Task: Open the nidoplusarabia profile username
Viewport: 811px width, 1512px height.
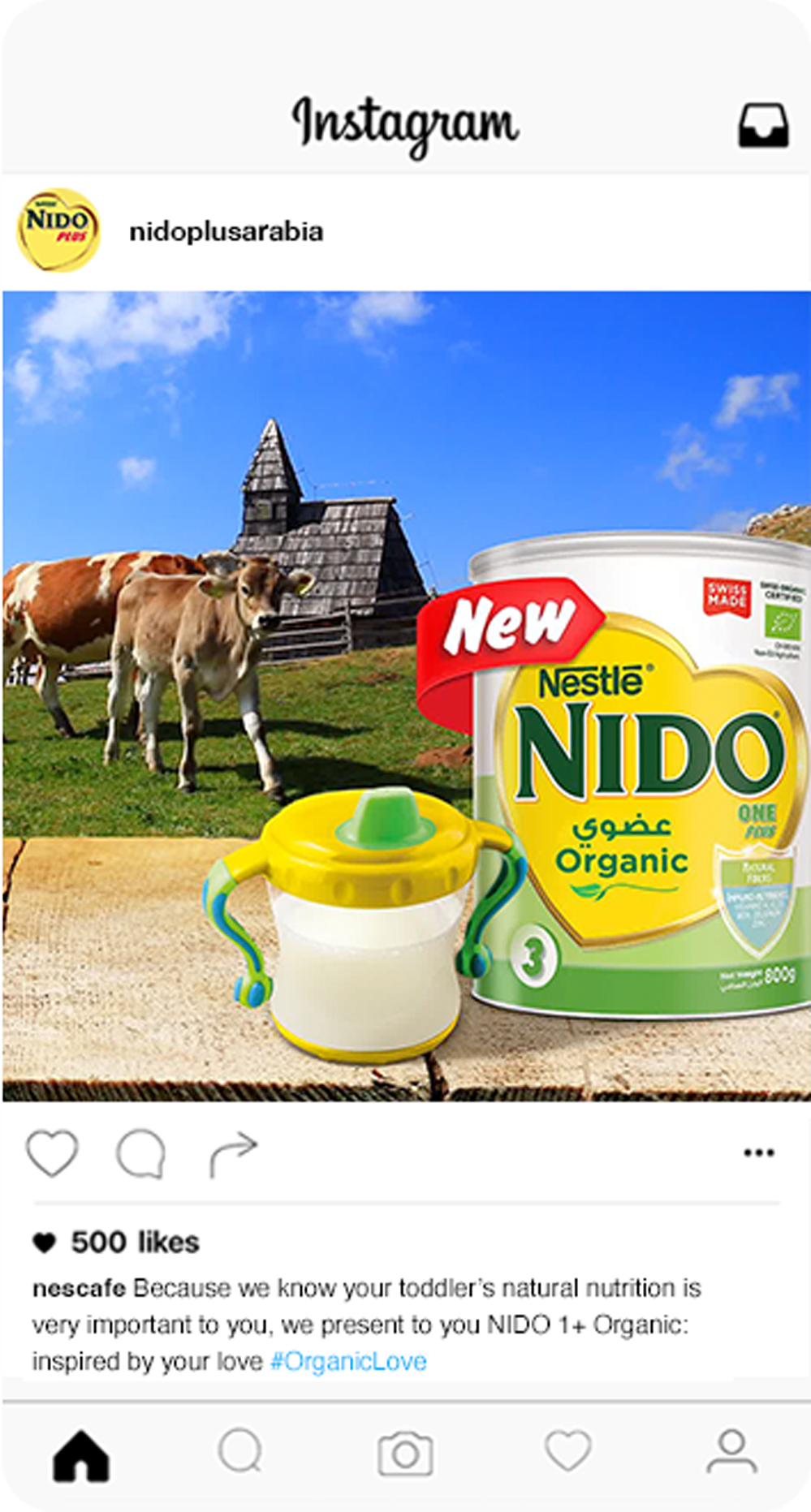Action: point(226,232)
